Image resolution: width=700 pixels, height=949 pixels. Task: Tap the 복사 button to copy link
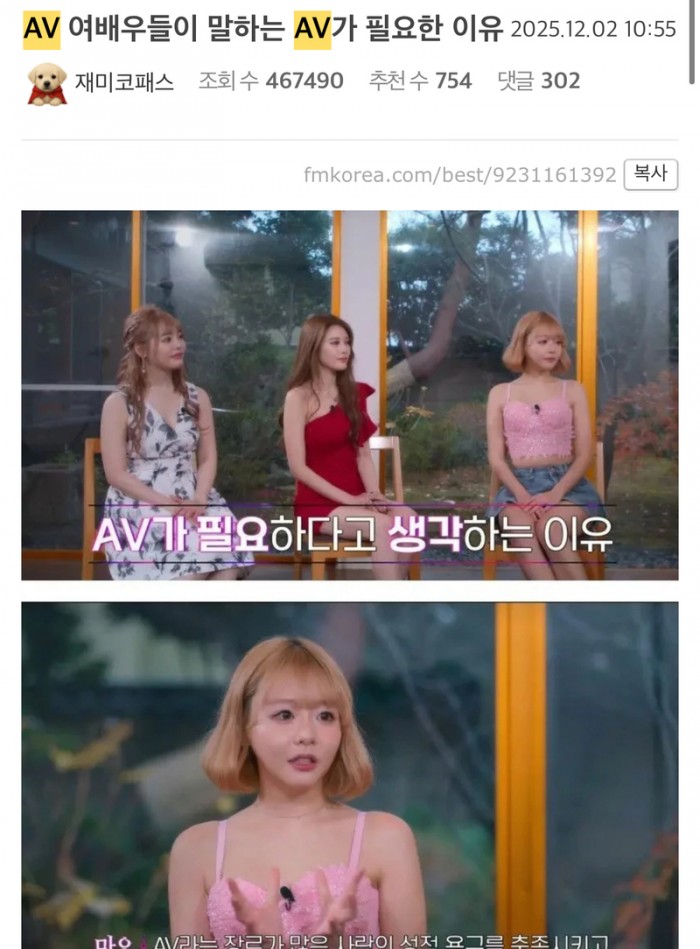pyautogui.click(x=650, y=174)
